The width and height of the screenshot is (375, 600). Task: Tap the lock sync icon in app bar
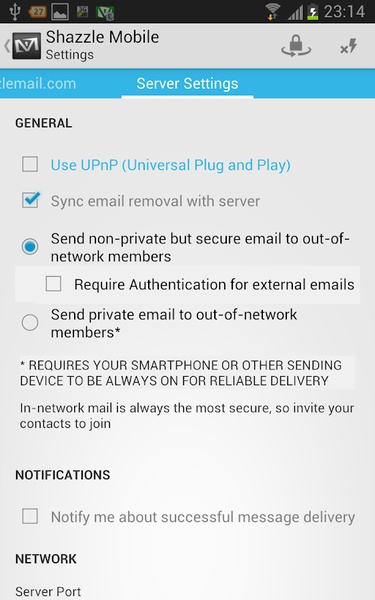296,46
